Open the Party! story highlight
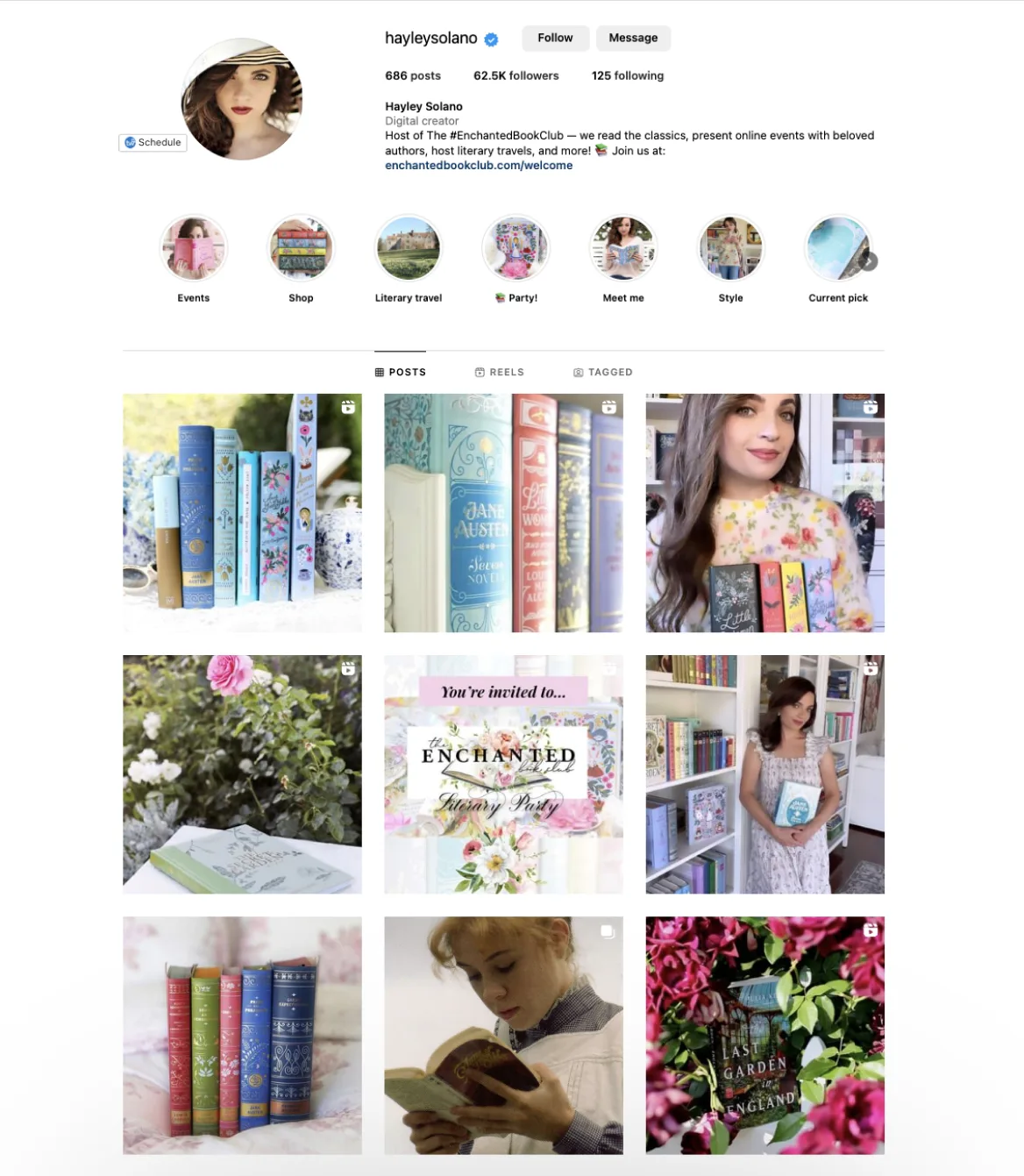 coord(516,248)
